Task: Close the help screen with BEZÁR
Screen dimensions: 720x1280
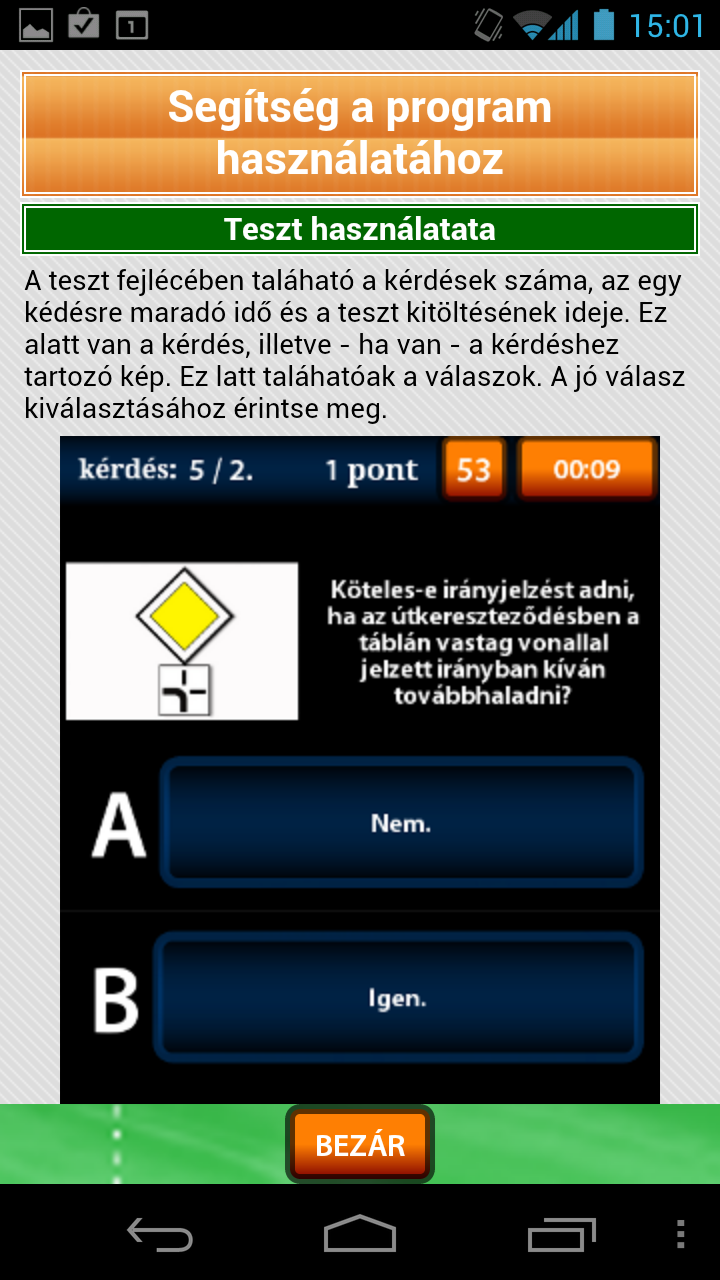Action: point(360,1144)
